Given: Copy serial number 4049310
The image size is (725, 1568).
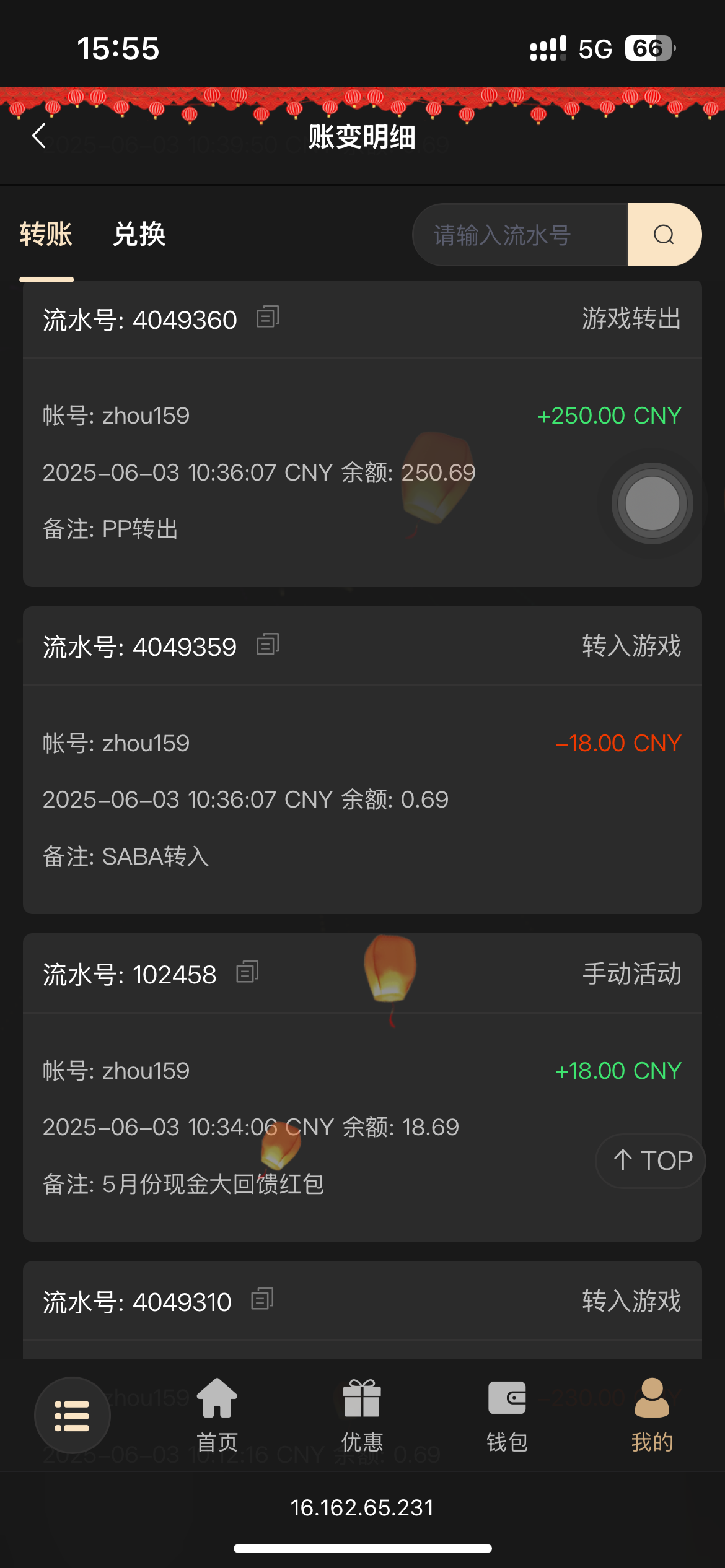Looking at the screenshot, I should tap(262, 1299).
